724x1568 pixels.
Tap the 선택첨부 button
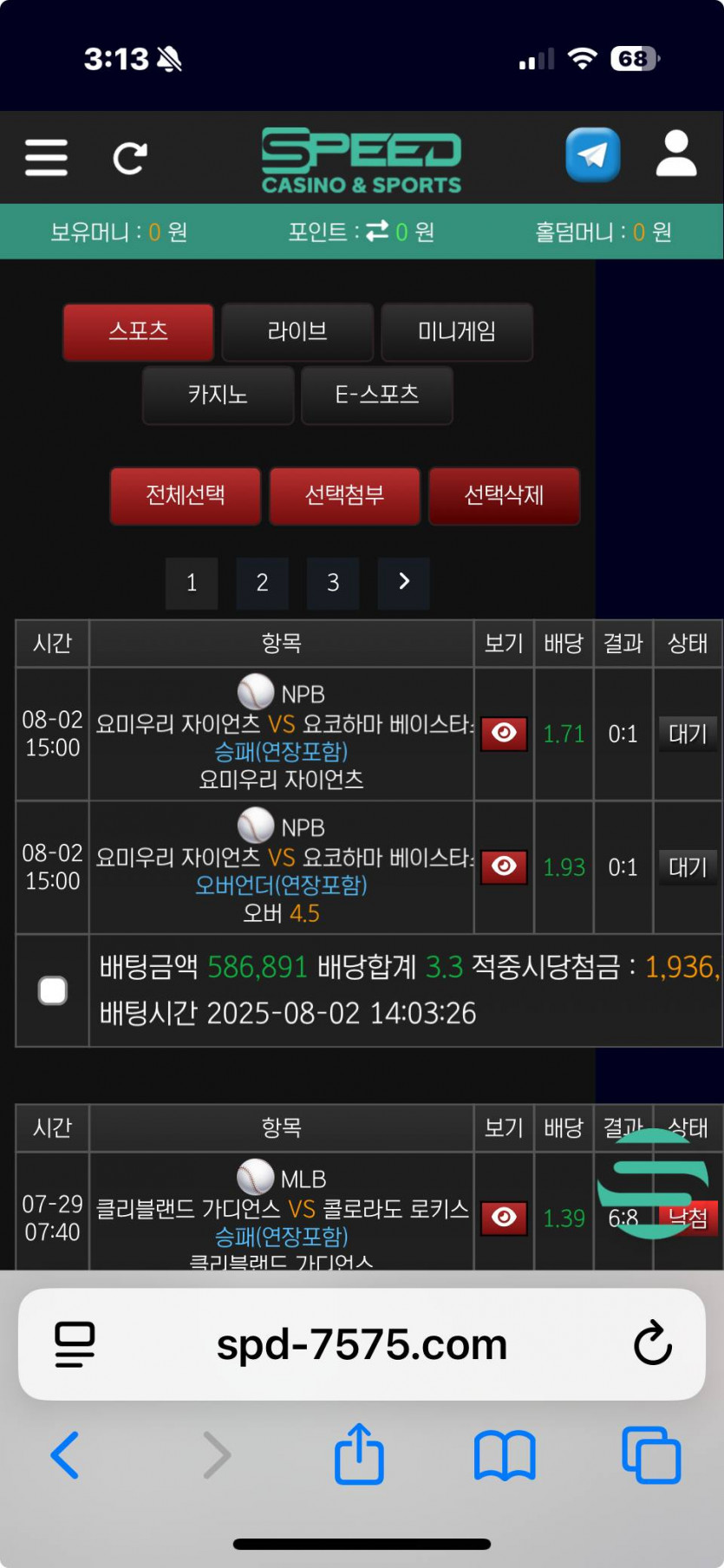[345, 496]
